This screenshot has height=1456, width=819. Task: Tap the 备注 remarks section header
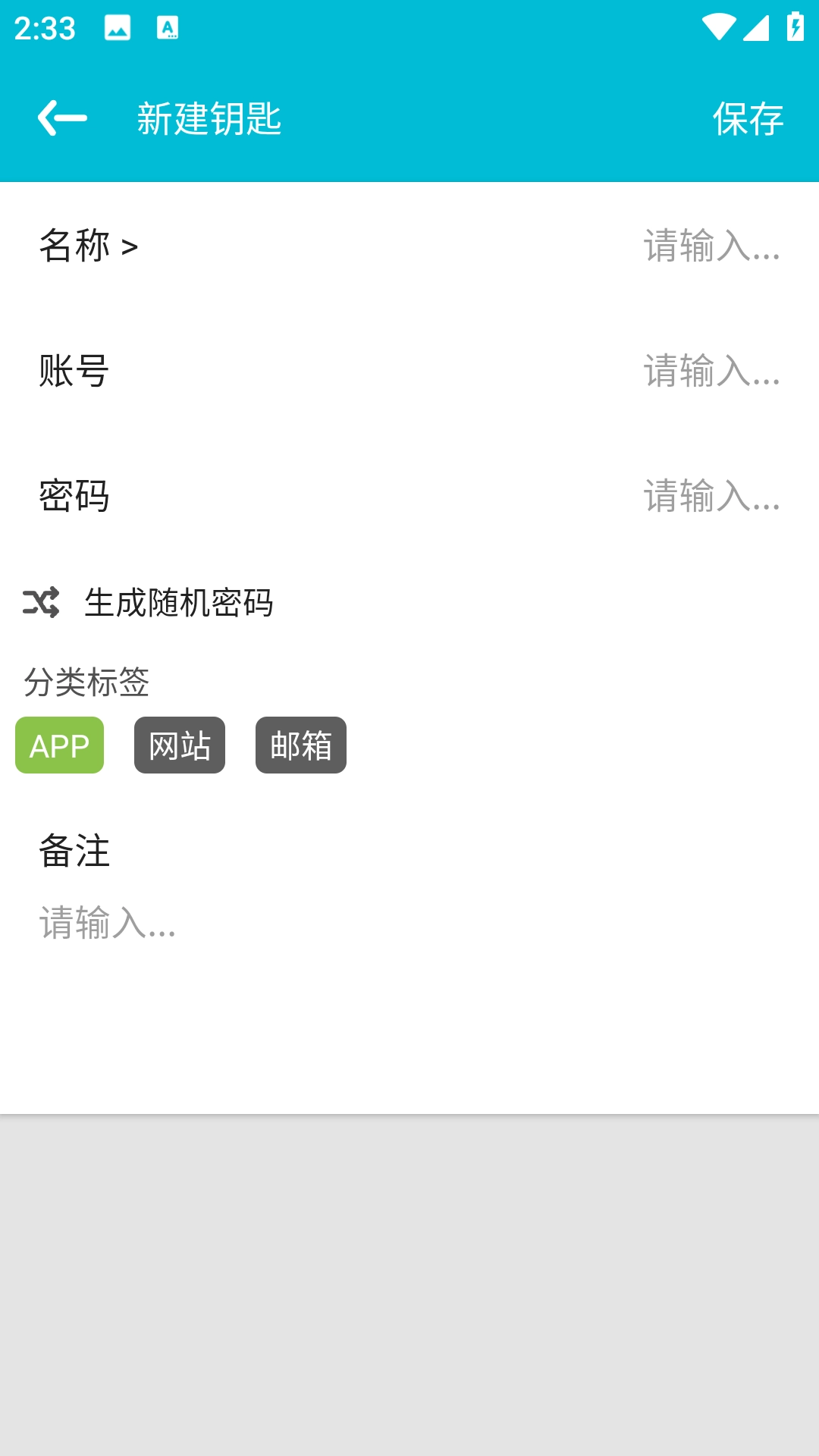click(x=73, y=851)
